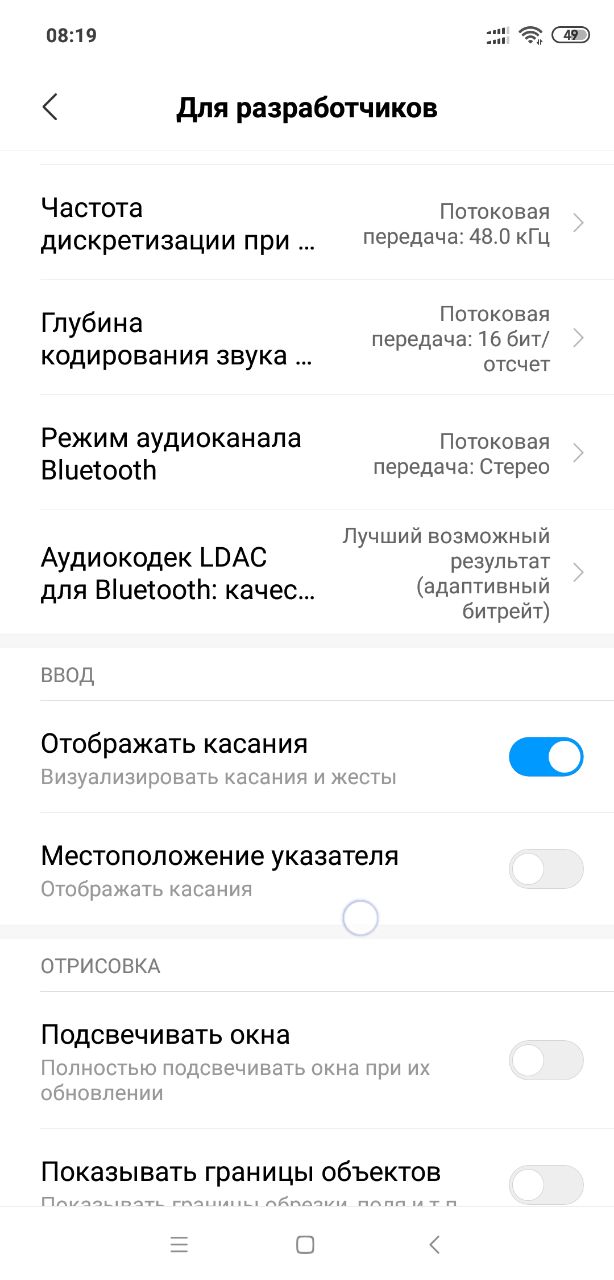Open Частота дискретизации setting
This screenshot has height=1280, width=614.
point(307,223)
